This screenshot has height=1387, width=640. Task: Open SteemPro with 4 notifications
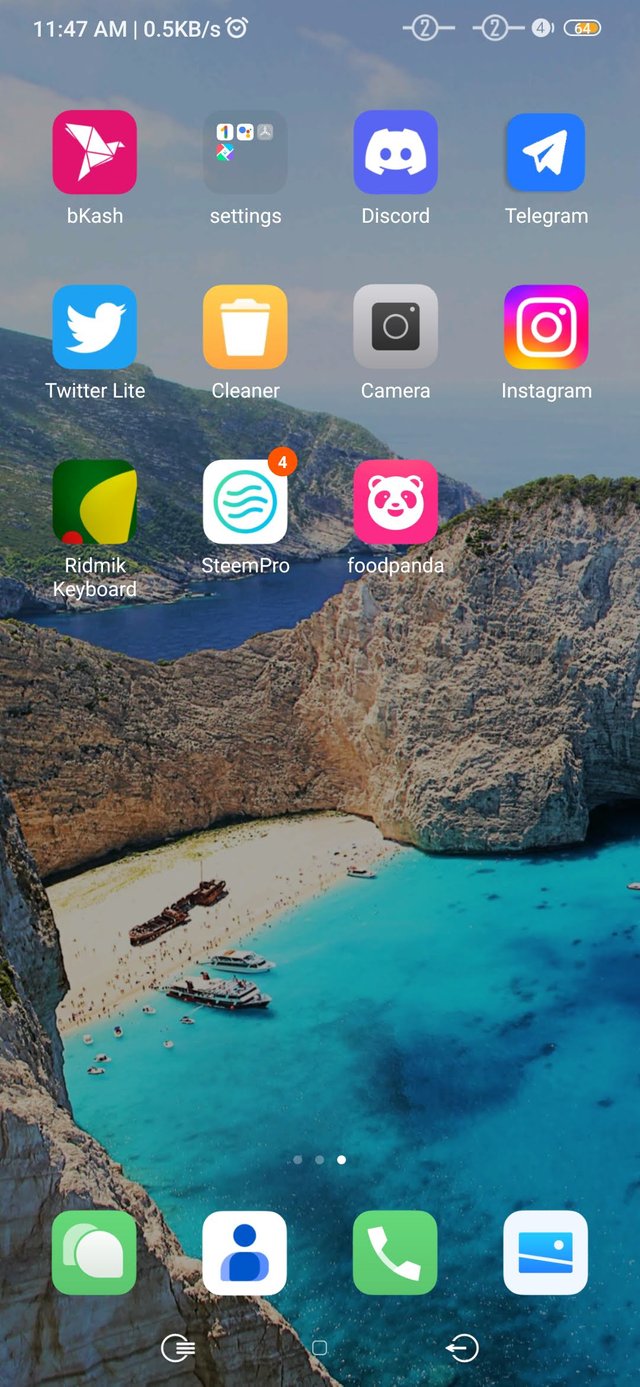245,502
